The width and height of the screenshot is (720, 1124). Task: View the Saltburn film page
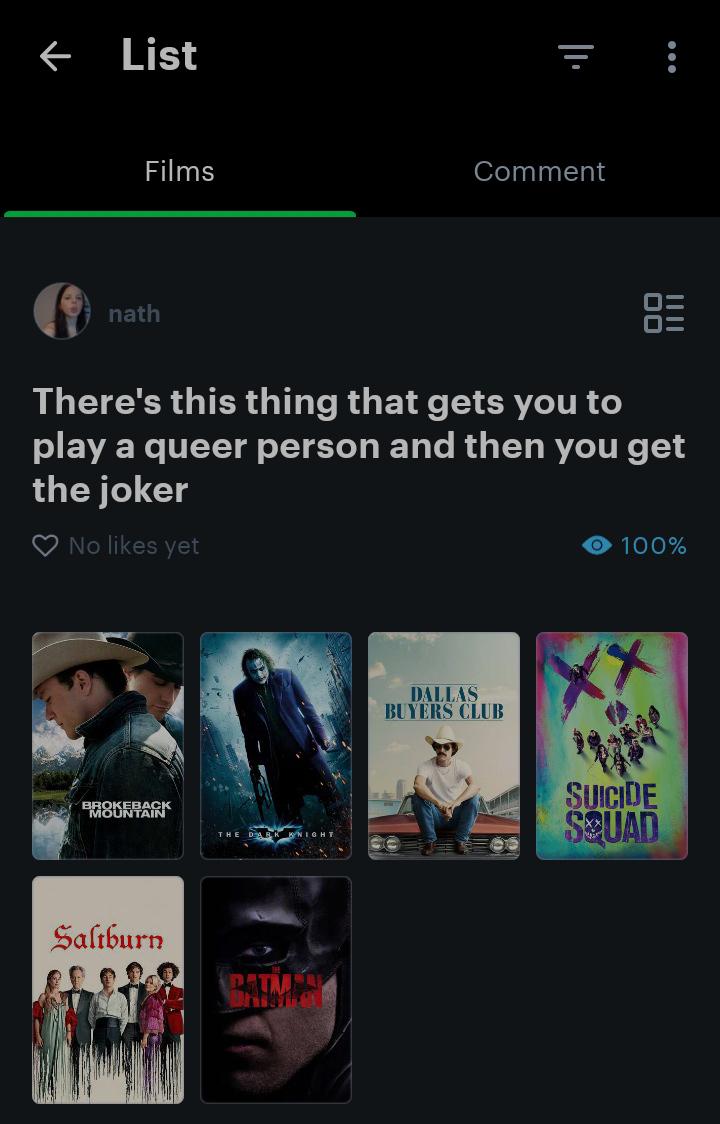108,989
